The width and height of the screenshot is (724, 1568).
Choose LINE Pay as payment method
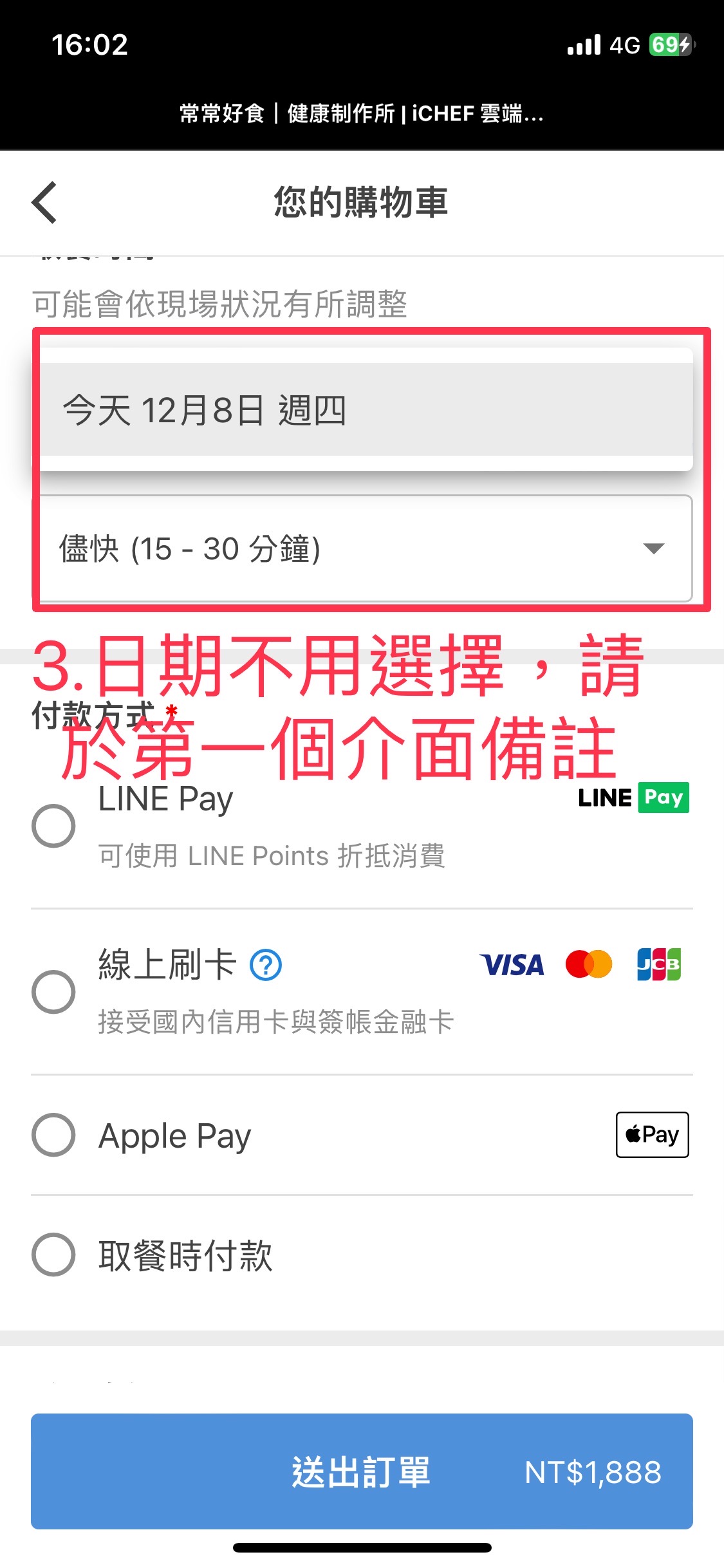click(54, 825)
